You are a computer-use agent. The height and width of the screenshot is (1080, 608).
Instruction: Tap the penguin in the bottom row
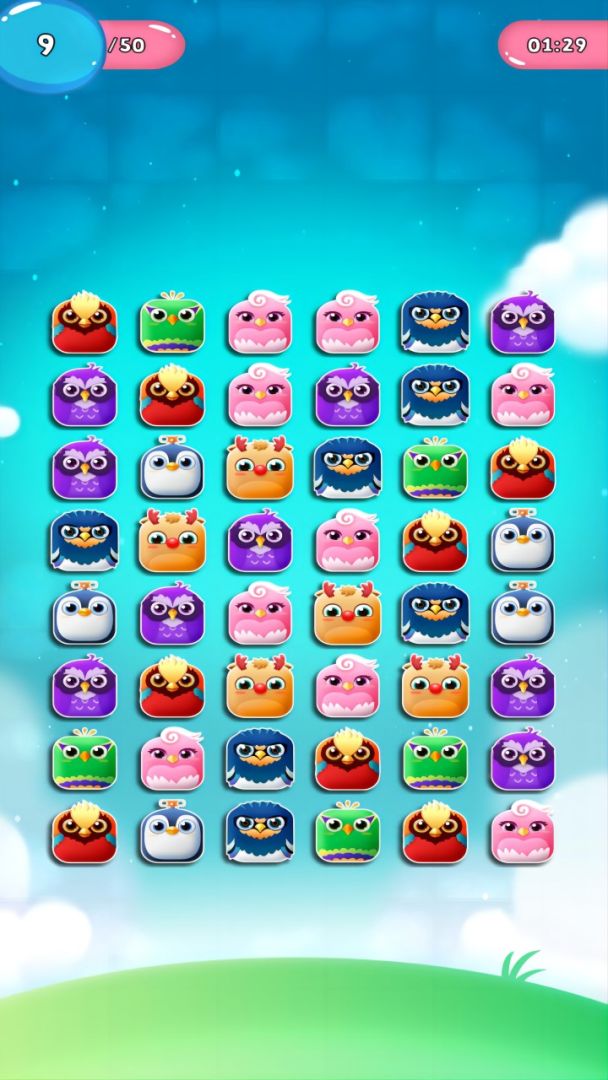click(x=172, y=834)
